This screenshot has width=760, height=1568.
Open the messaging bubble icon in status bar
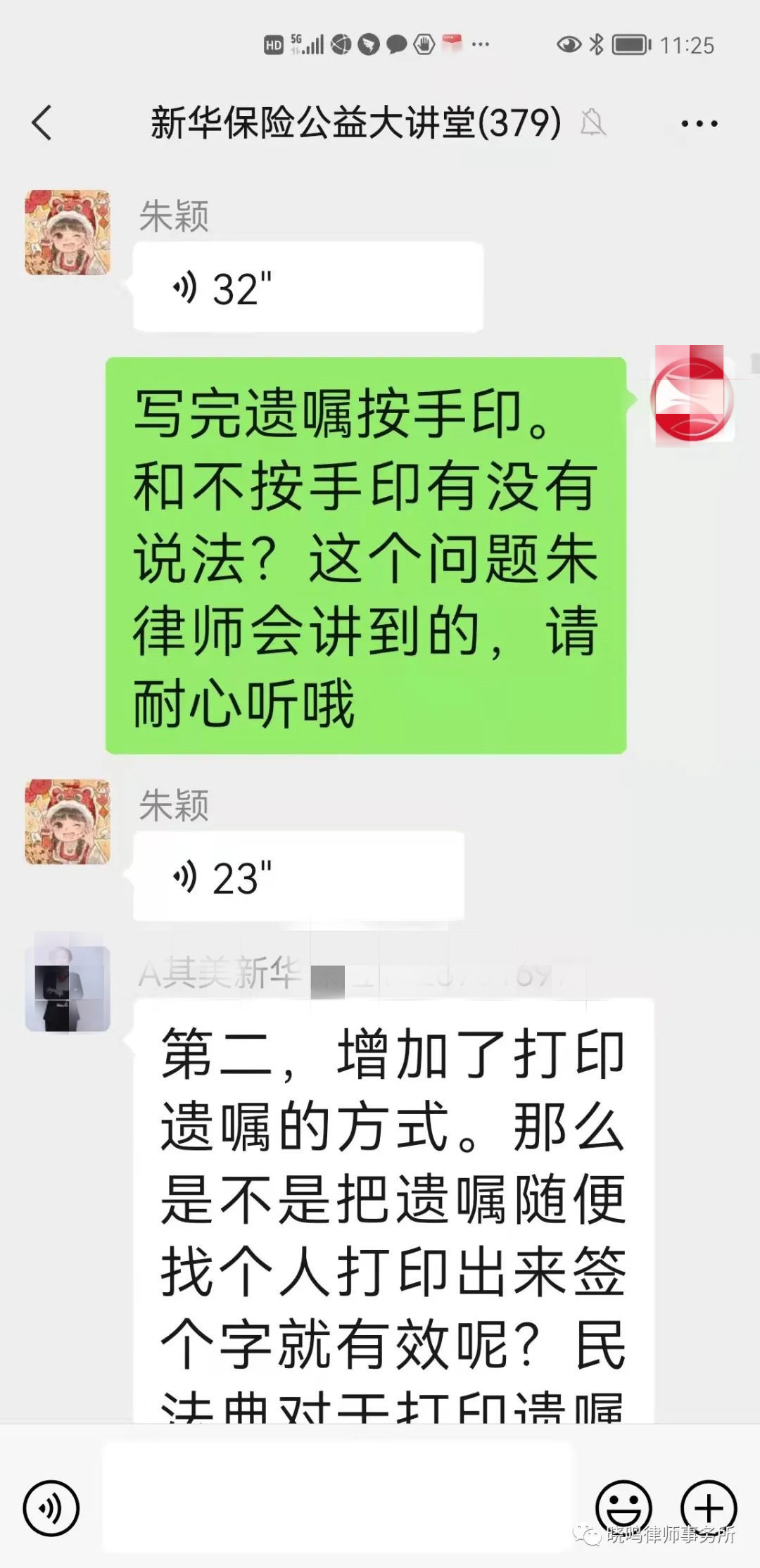click(396, 44)
